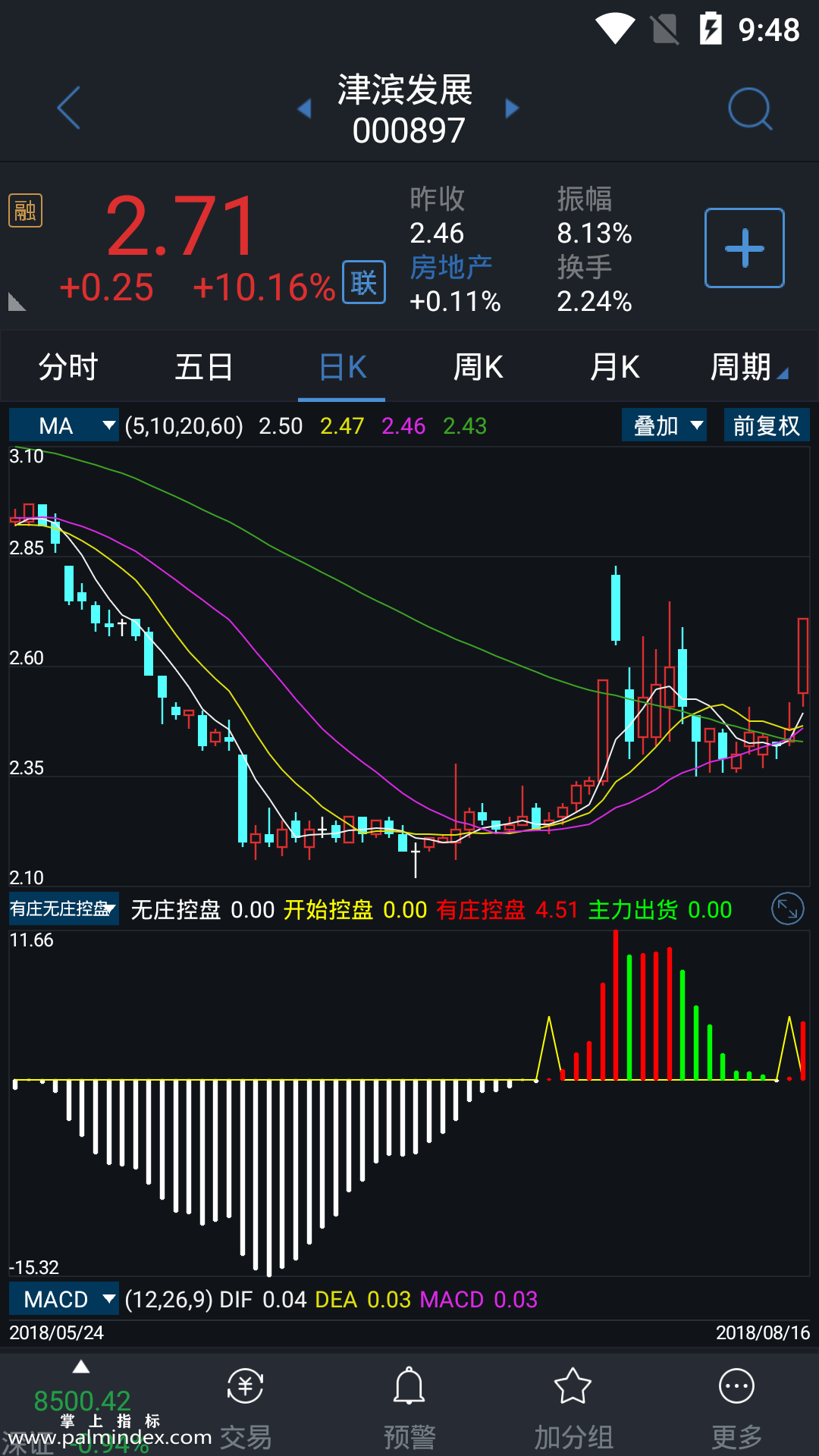Go back using the top-left arrow

(x=69, y=108)
